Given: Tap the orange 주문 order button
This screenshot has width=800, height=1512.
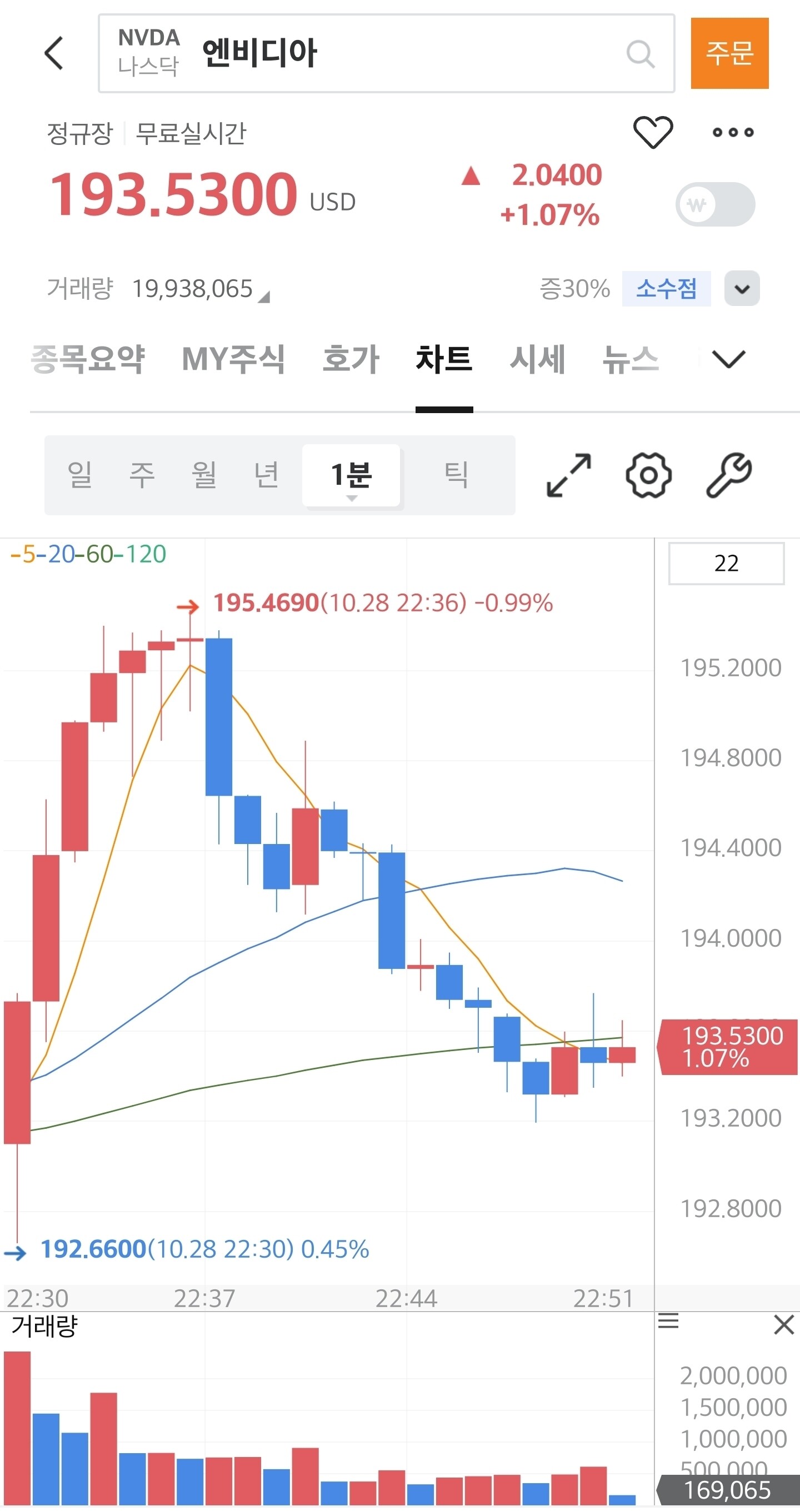Looking at the screenshot, I should pos(729,53).
